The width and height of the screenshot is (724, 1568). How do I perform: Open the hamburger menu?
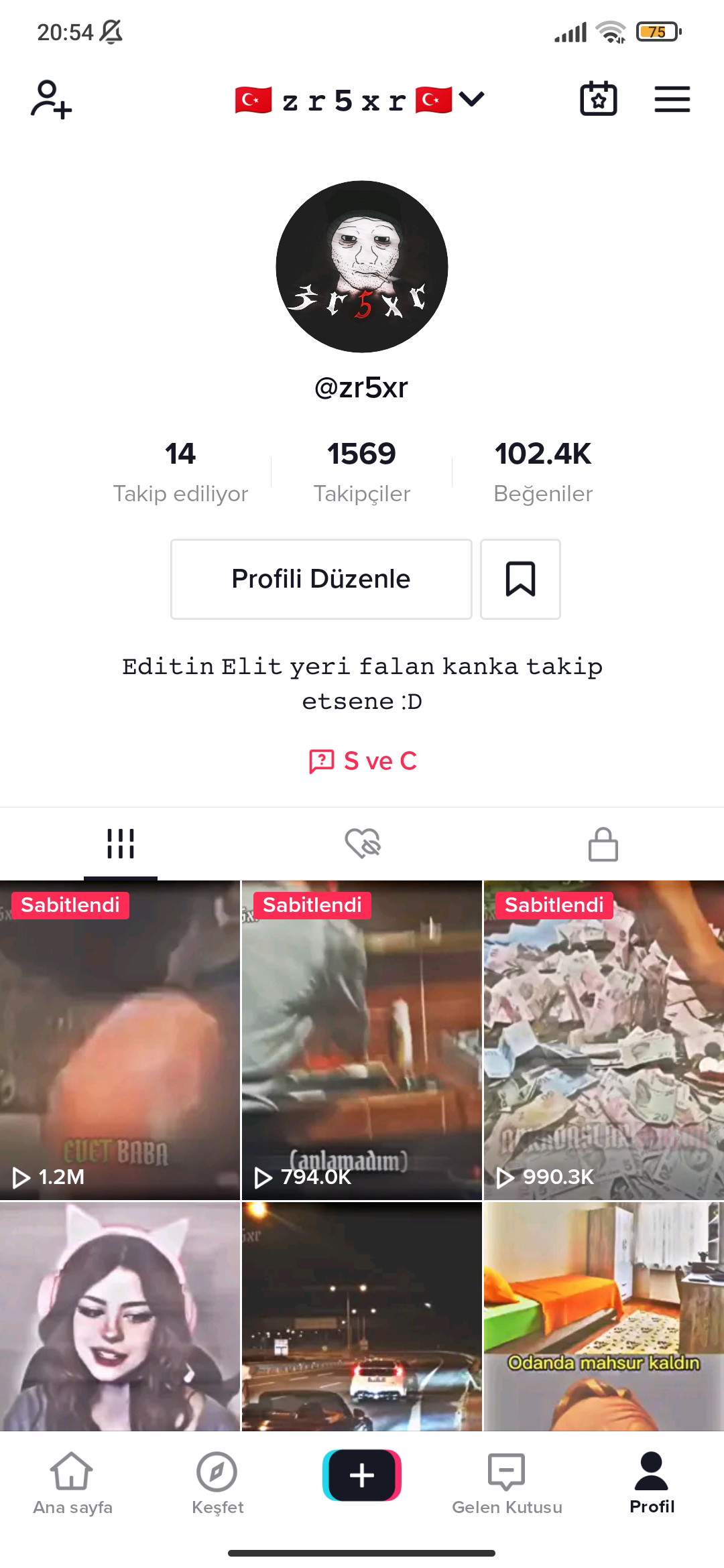(672, 100)
